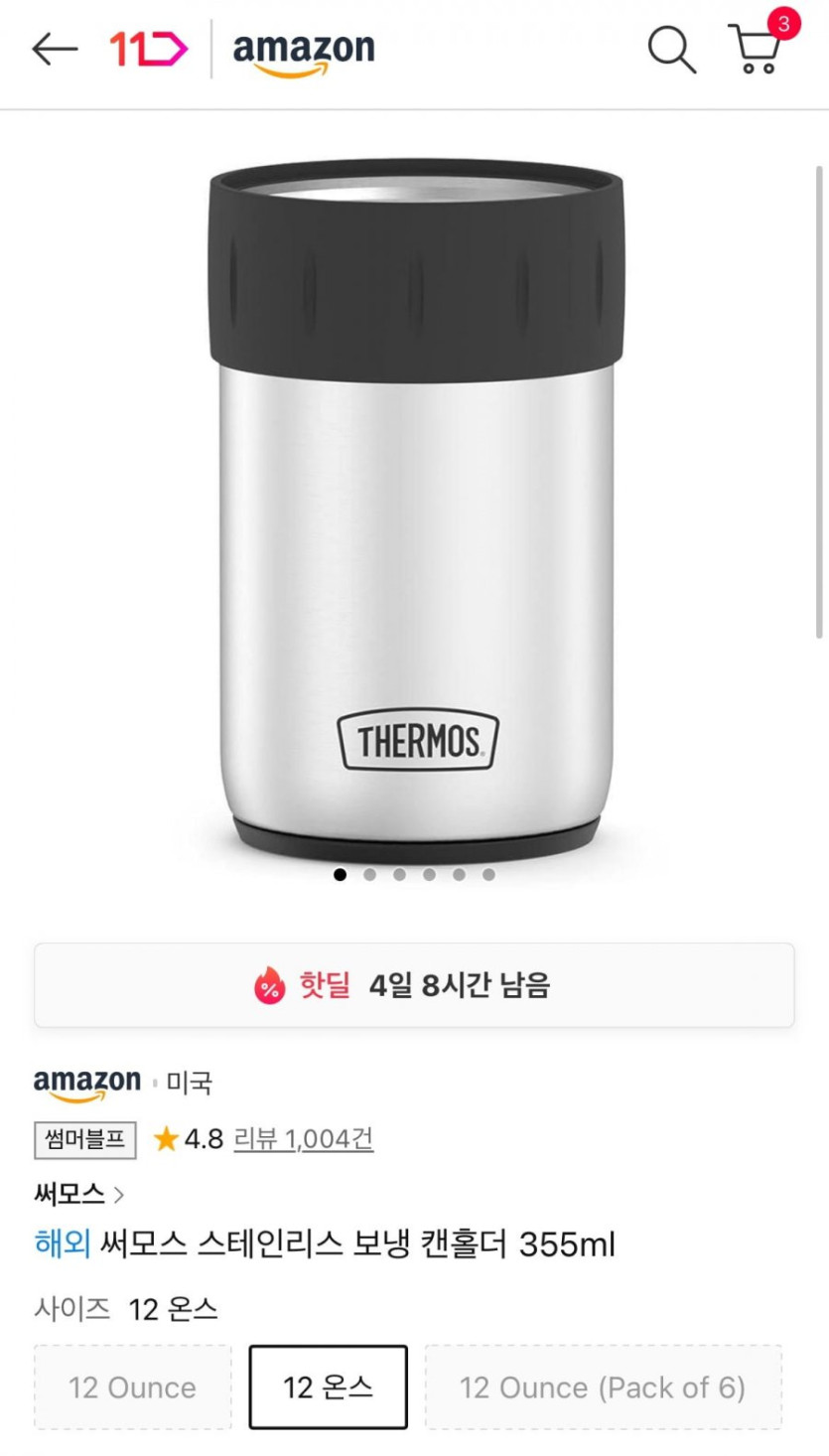
Task: Open the 11st home logo
Action: (148, 49)
